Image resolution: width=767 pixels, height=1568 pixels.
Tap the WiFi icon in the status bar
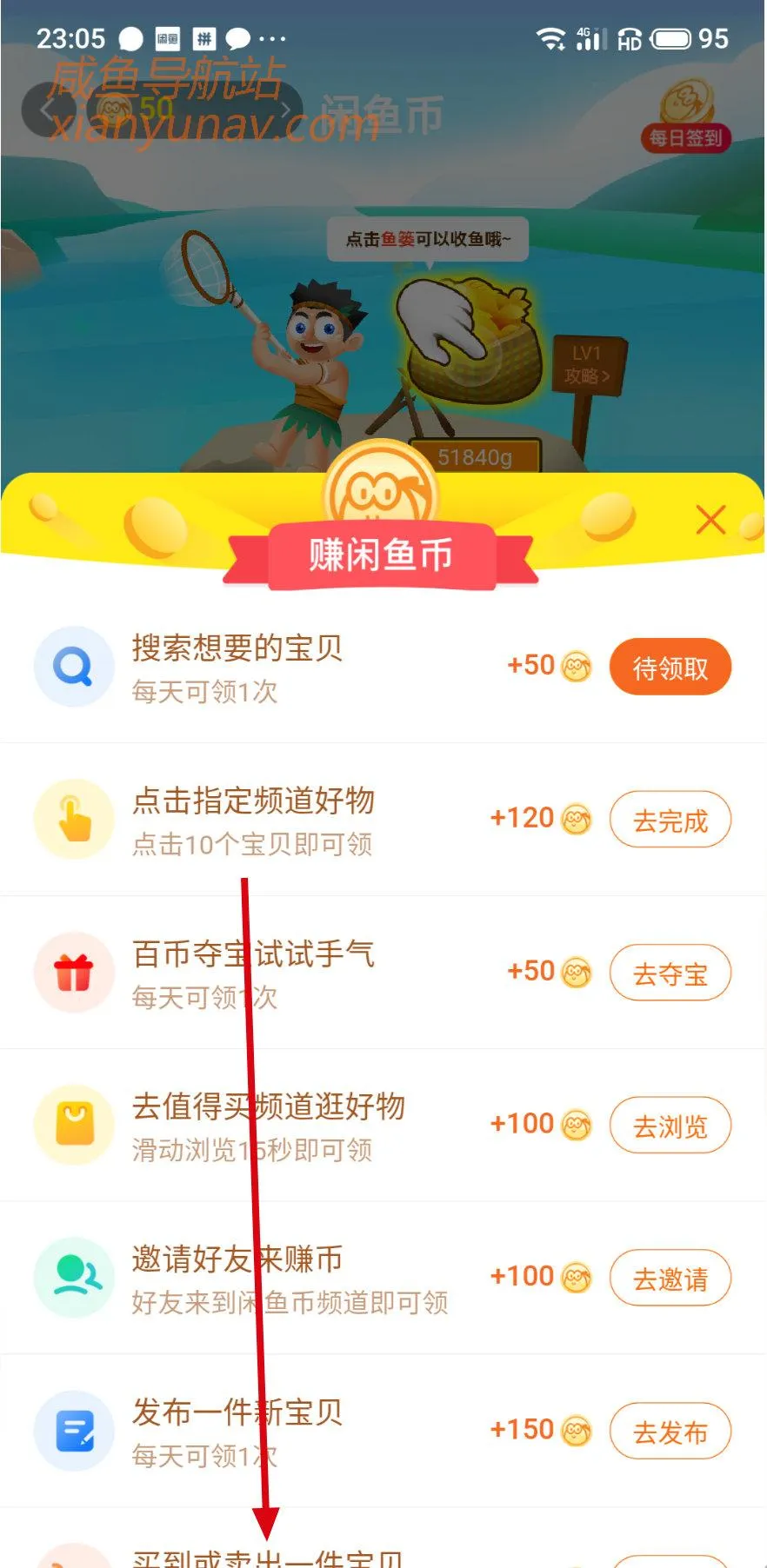pyautogui.click(x=550, y=38)
